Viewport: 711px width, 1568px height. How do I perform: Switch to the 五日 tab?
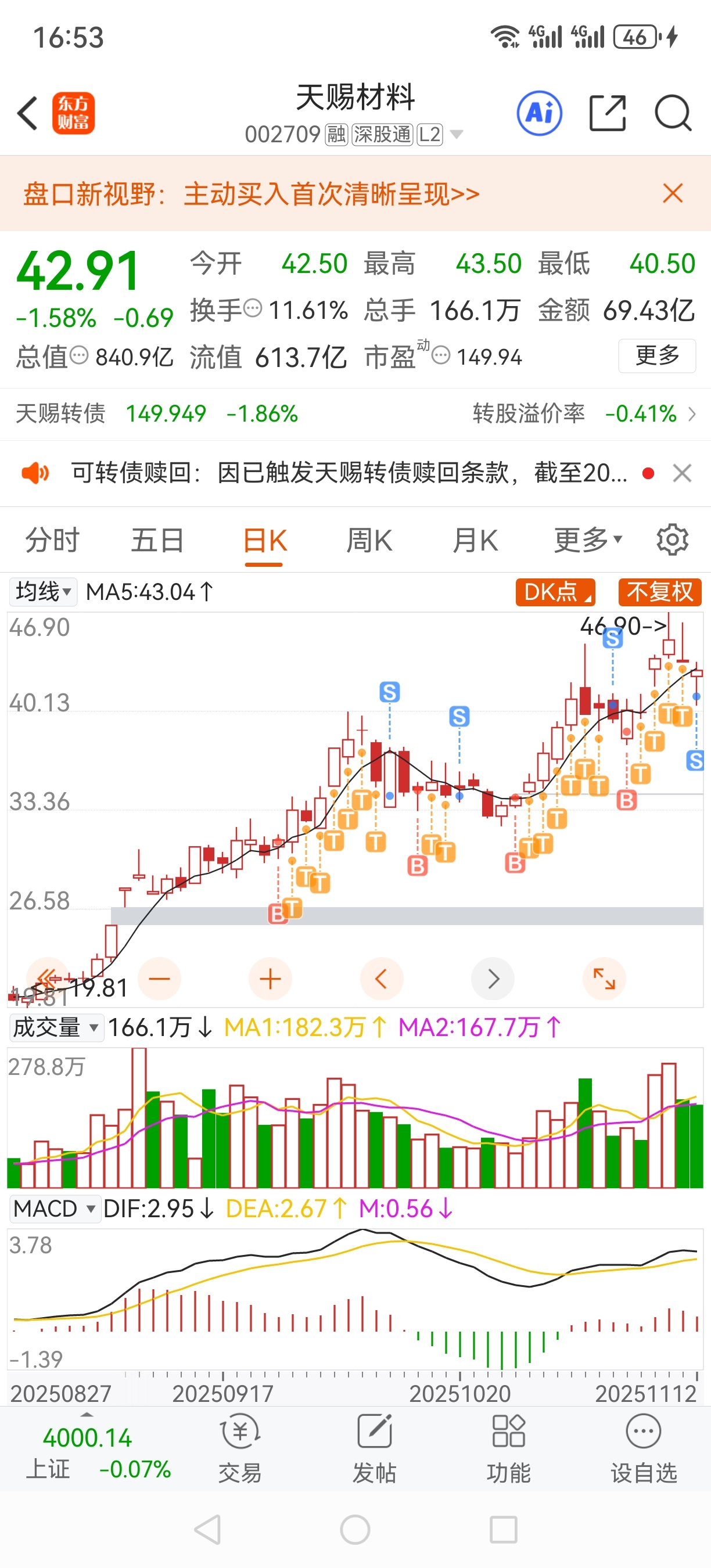[x=157, y=540]
